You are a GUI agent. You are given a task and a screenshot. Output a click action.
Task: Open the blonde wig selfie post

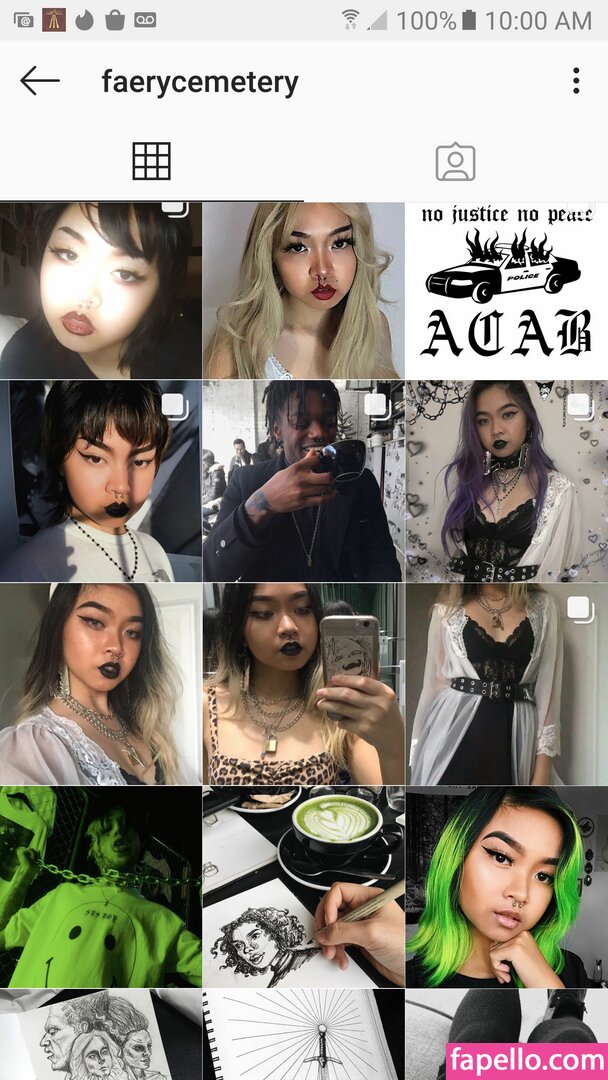tap(304, 290)
